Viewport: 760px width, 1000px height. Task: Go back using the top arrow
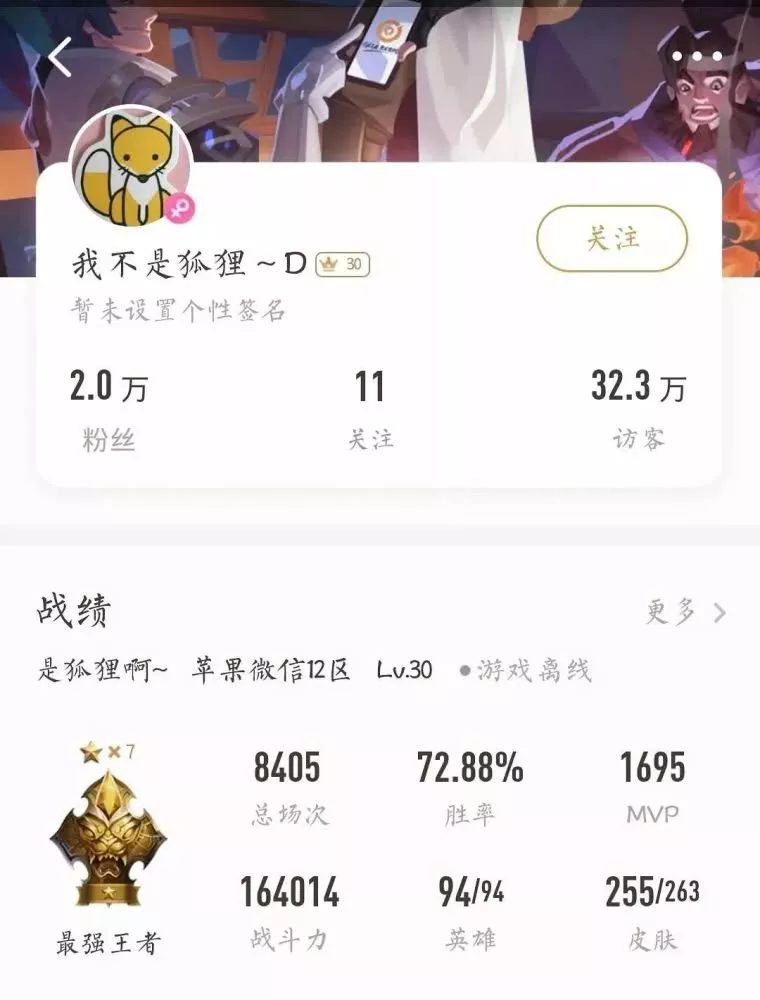pos(60,57)
